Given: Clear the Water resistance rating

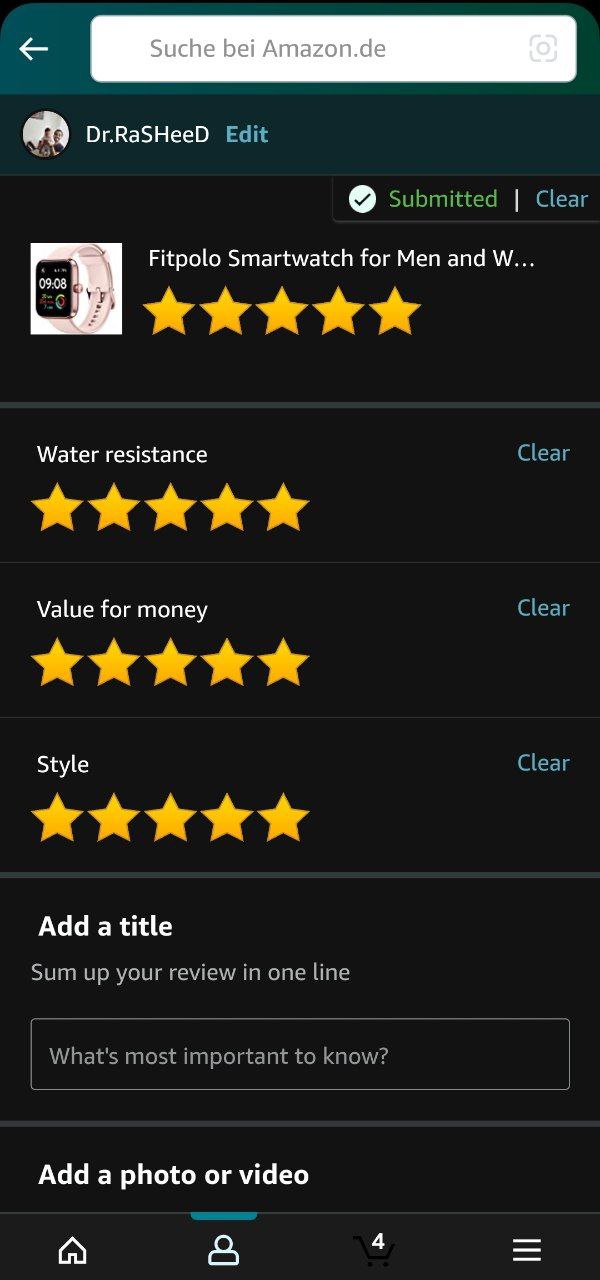Looking at the screenshot, I should (543, 453).
